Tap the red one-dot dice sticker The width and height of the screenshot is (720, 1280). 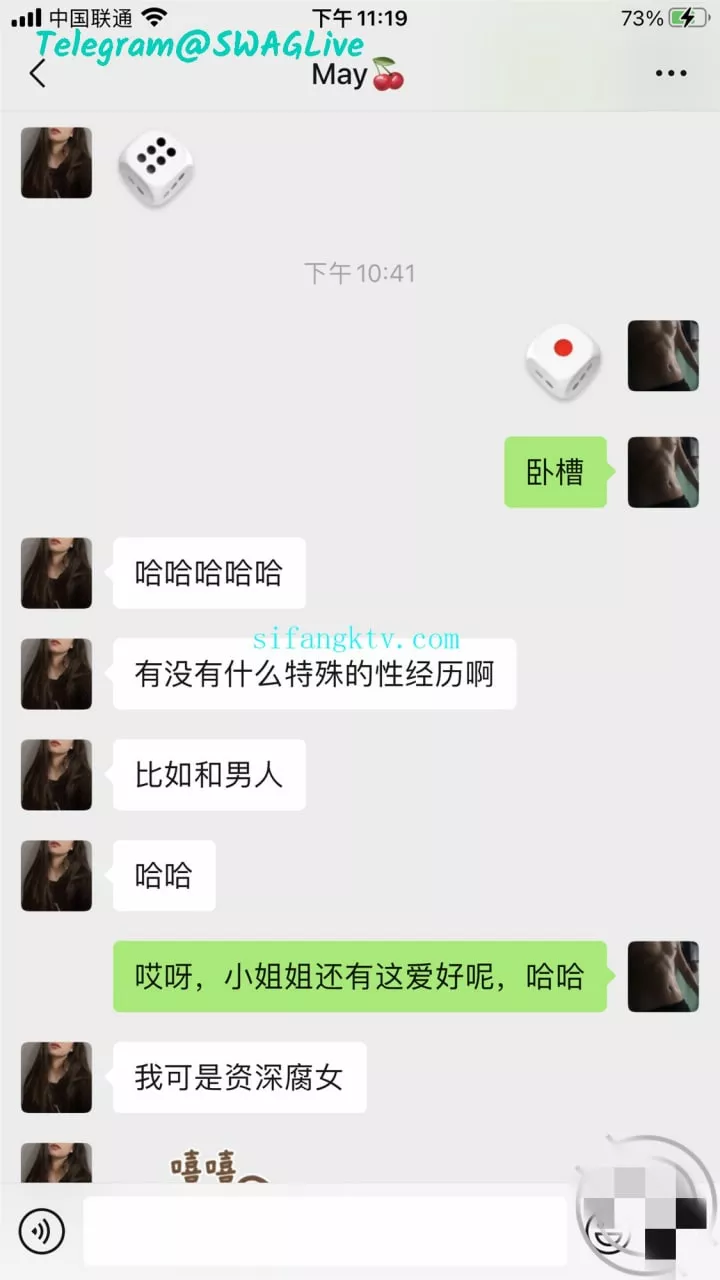(x=563, y=357)
